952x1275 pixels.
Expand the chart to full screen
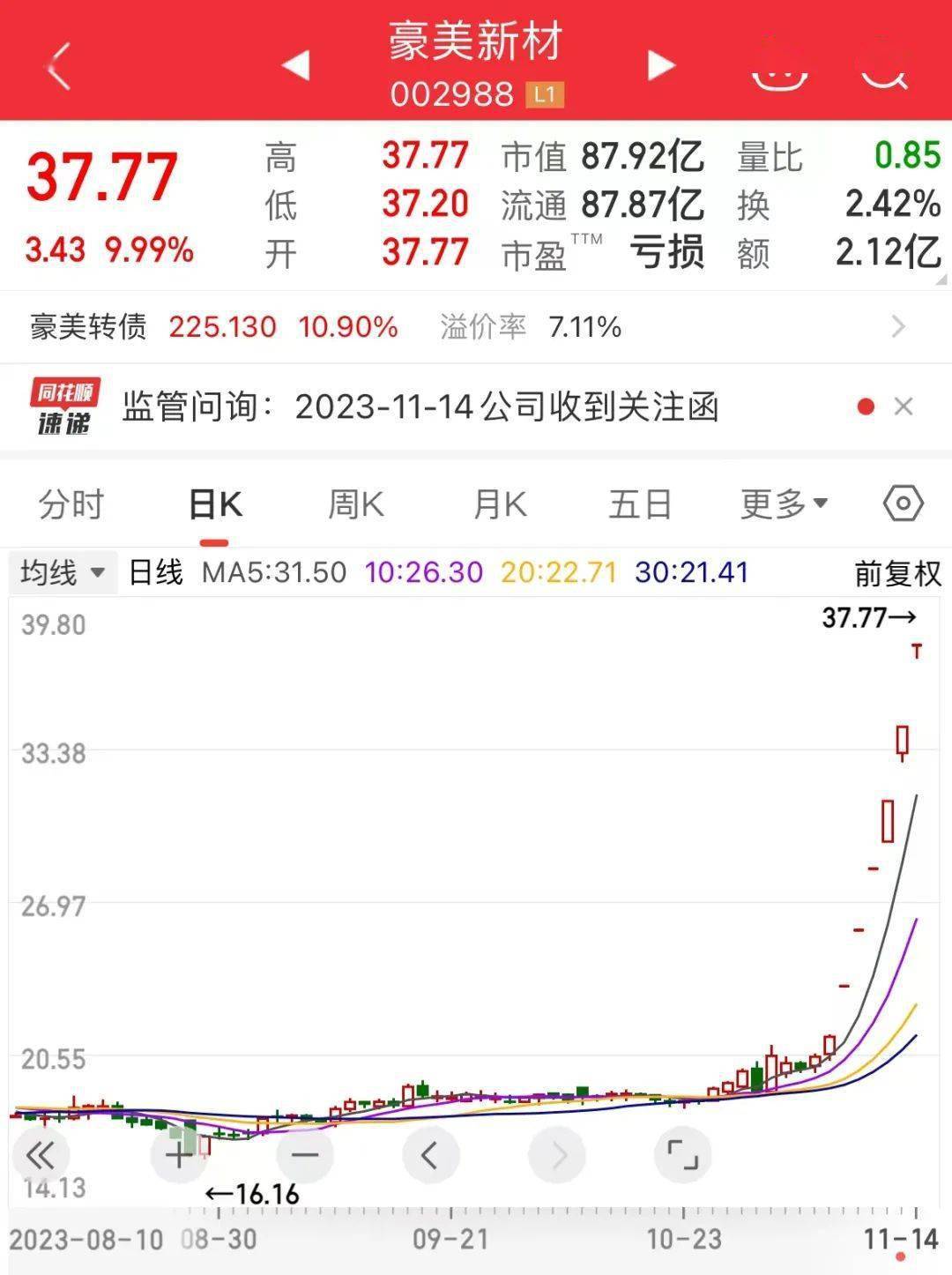pos(682,1155)
